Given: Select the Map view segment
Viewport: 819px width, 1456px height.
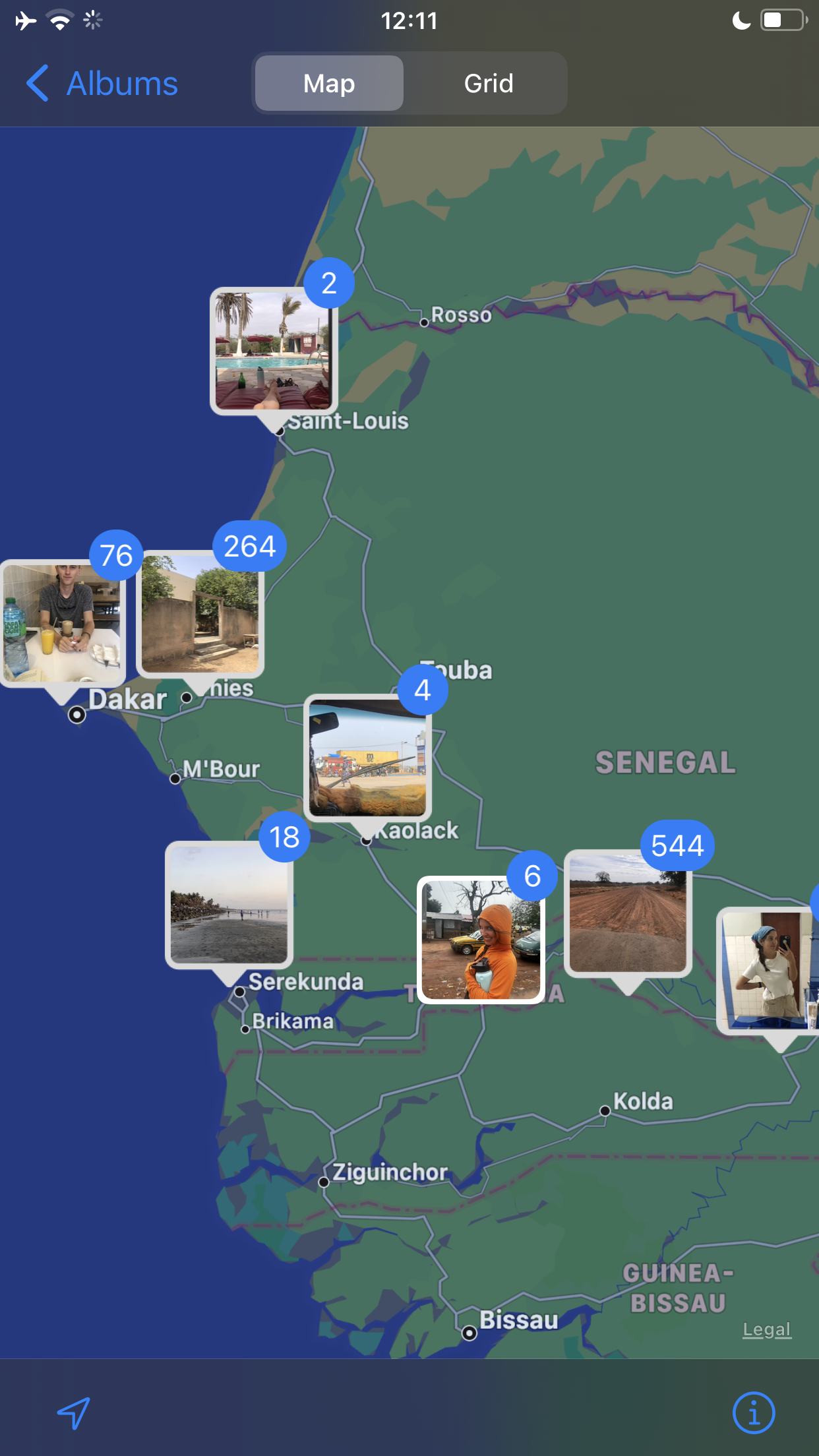Looking at the screenshot, I should click(x=329, y=84).
